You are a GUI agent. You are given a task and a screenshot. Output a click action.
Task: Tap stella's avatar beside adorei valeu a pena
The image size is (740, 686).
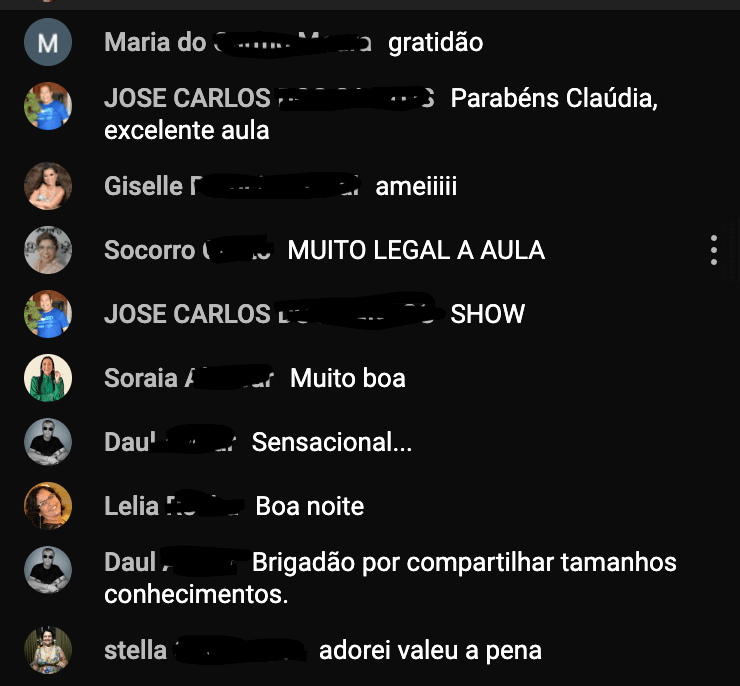[x=48, y=650]
